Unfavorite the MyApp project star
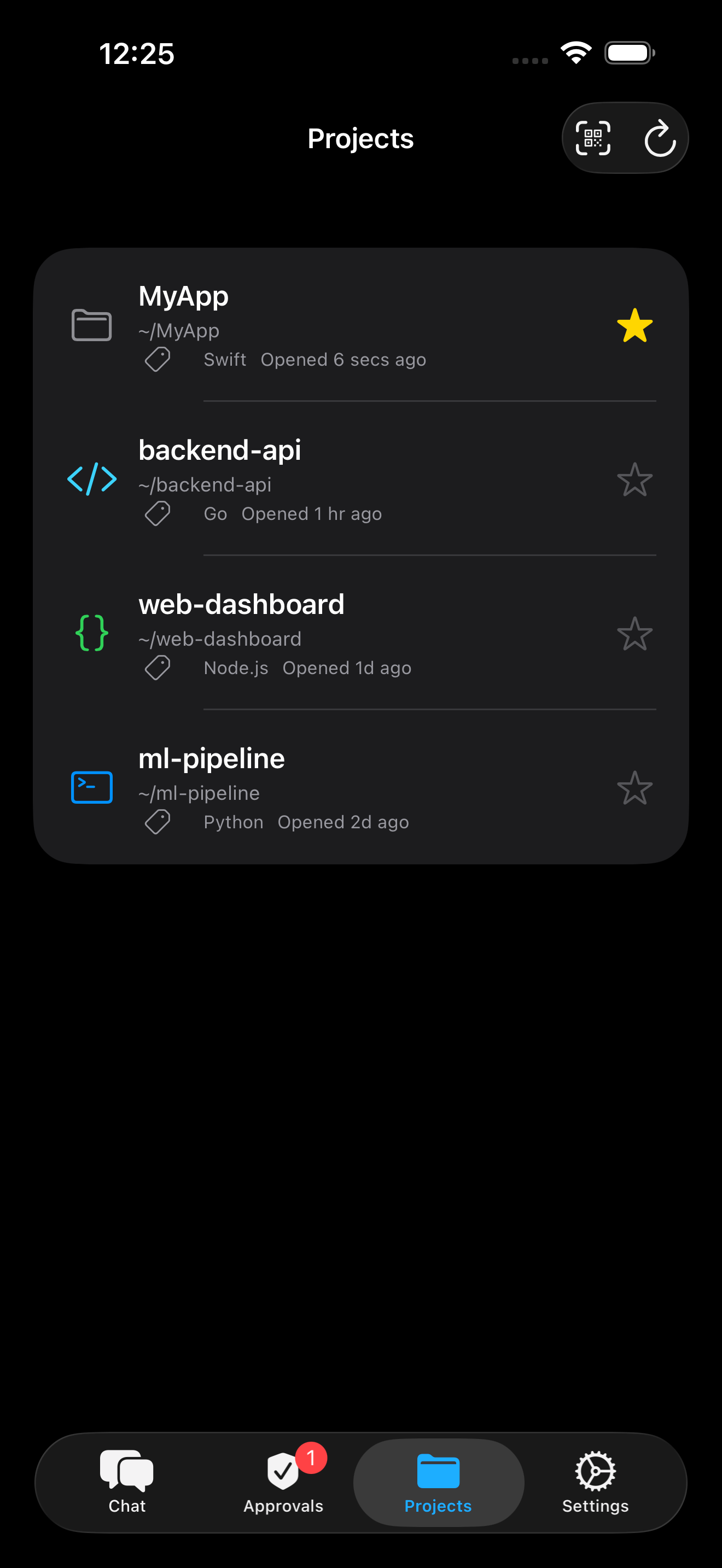The image size is (722, 1568). pos(634,326)
